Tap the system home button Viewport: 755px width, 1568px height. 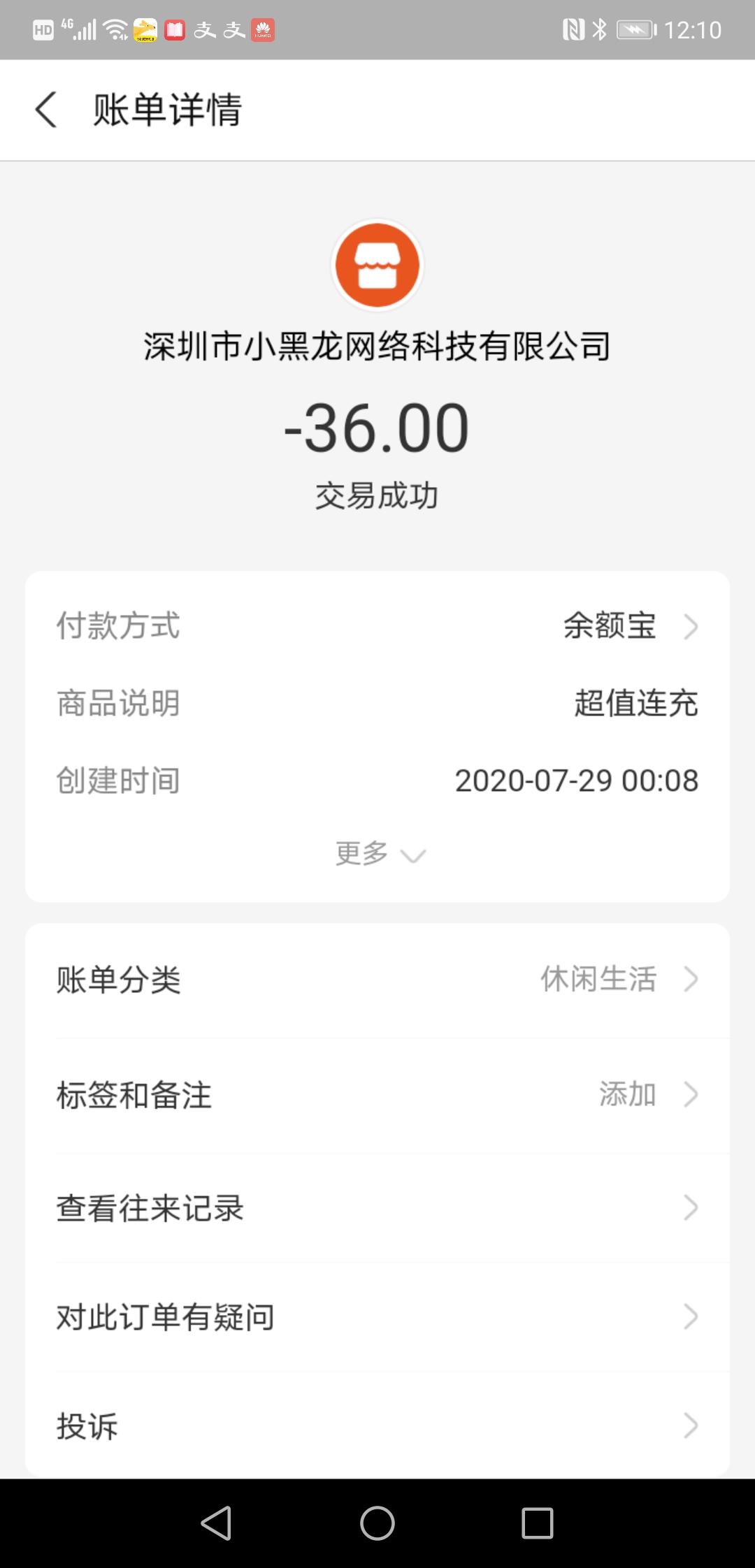tap(377, 1523)
